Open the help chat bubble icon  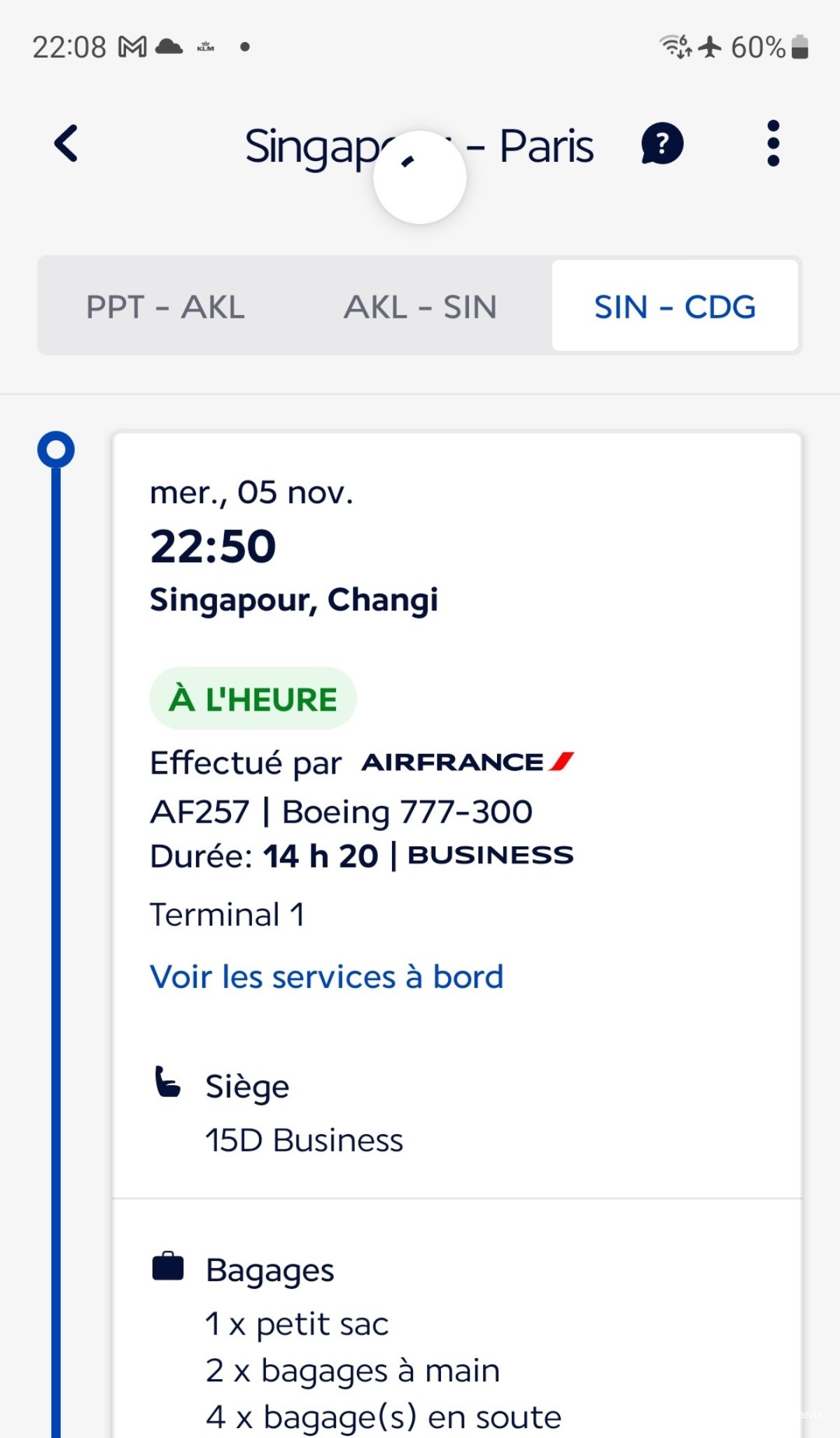click(661, 144)
